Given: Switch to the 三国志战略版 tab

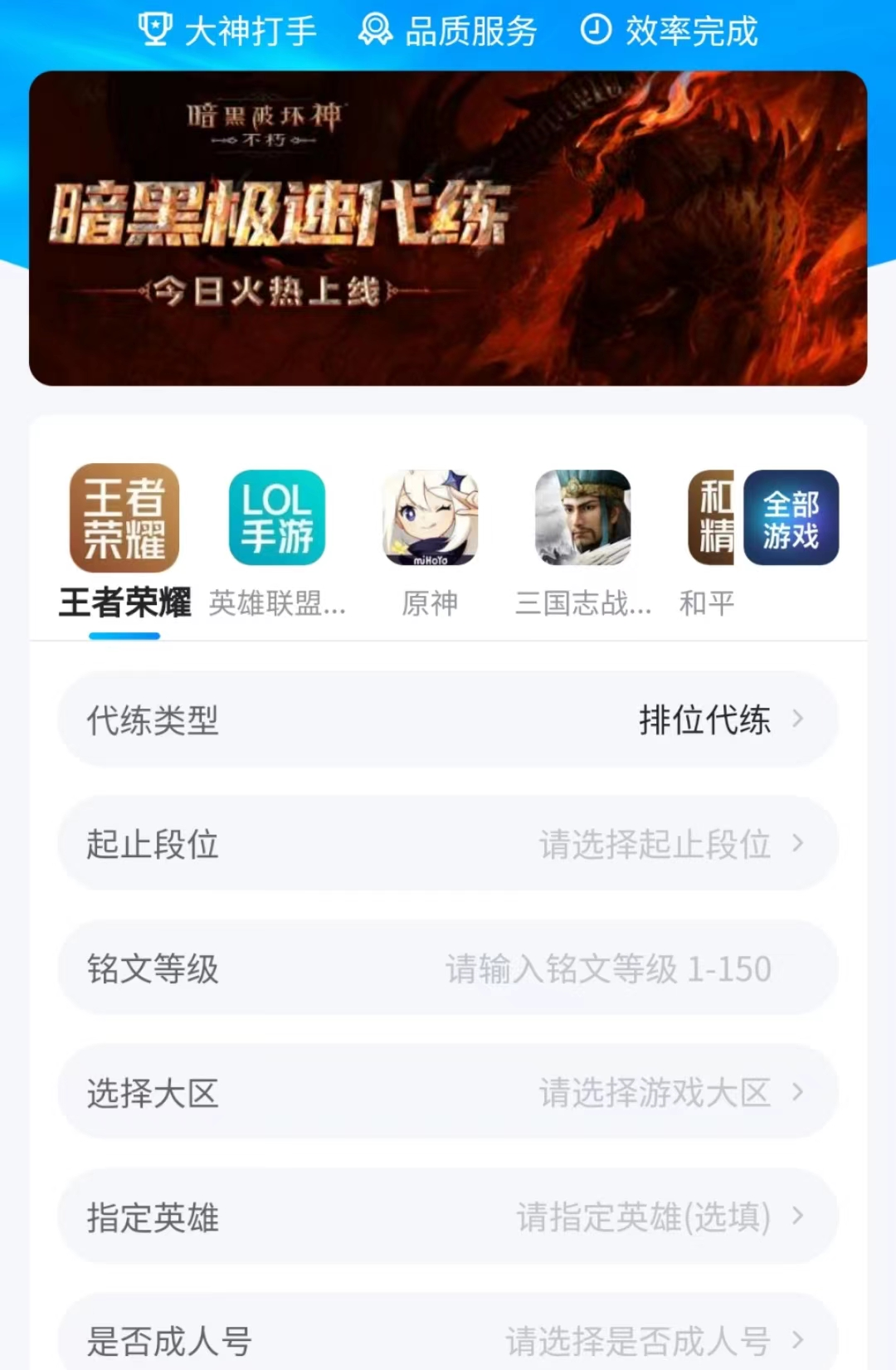Looking at the screenshot, I should [x=583, y=539].
